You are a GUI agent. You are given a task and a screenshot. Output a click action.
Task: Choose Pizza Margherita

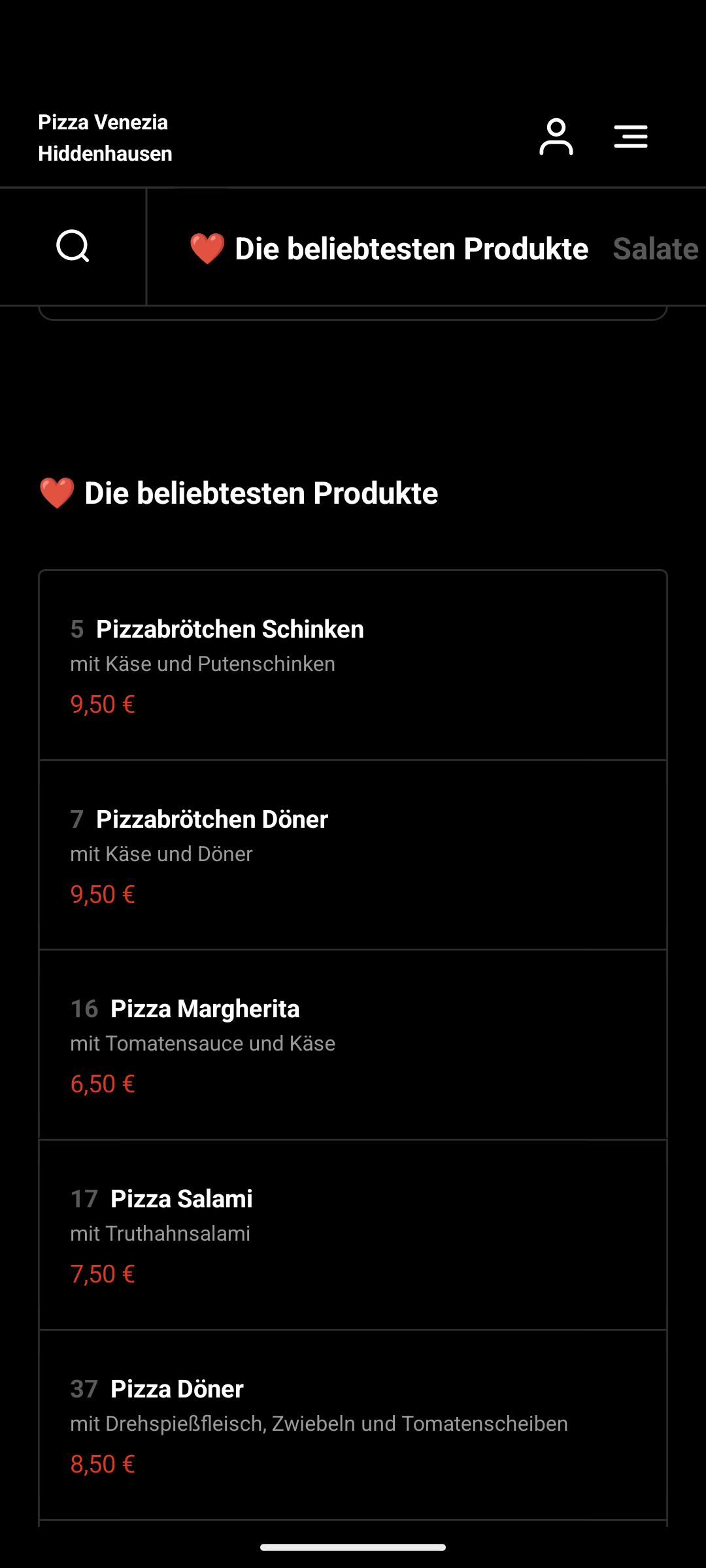pyautogui.click(x=353, y=1045)
